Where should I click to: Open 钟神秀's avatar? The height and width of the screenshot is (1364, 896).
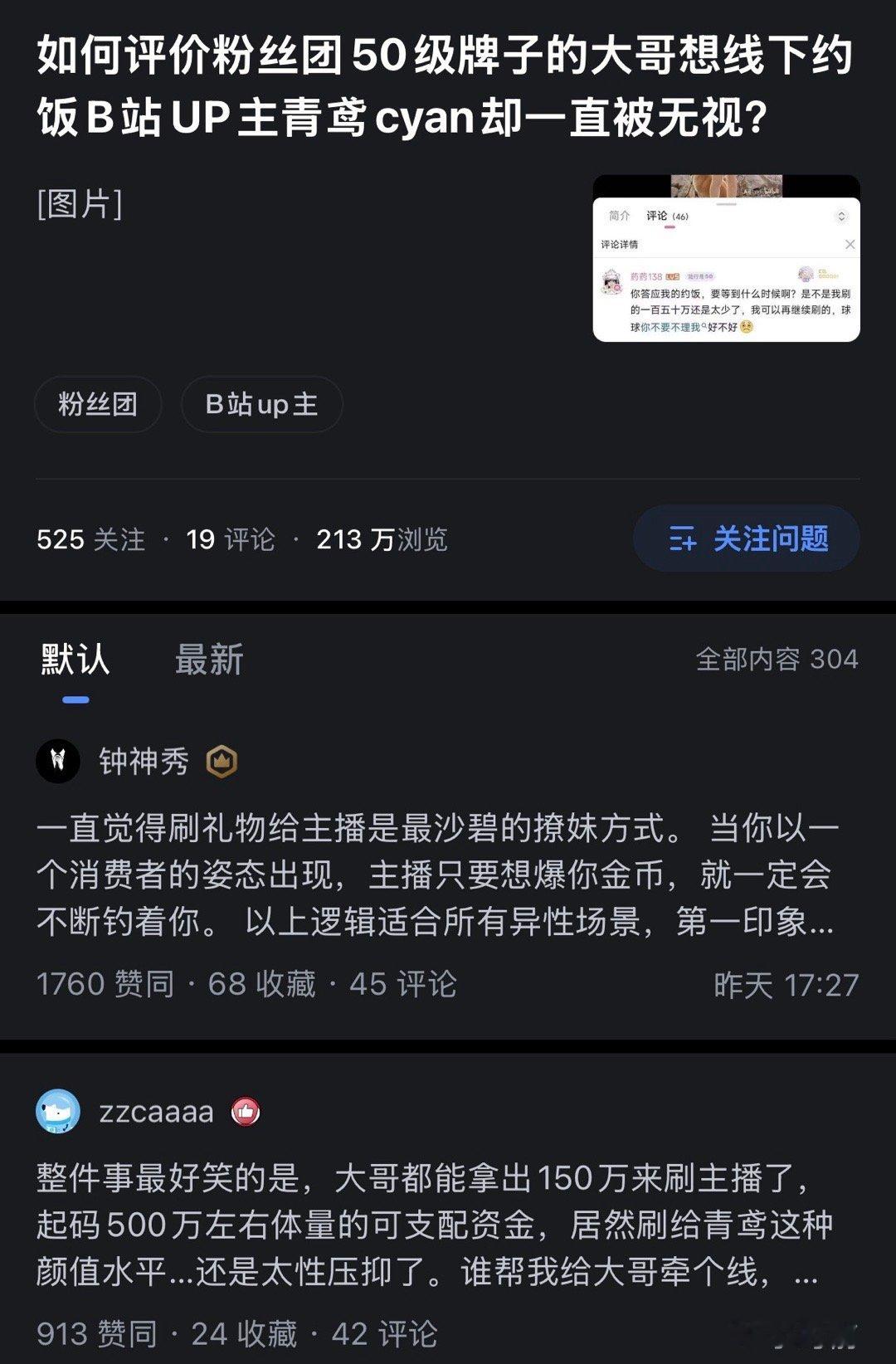[58, 759]
